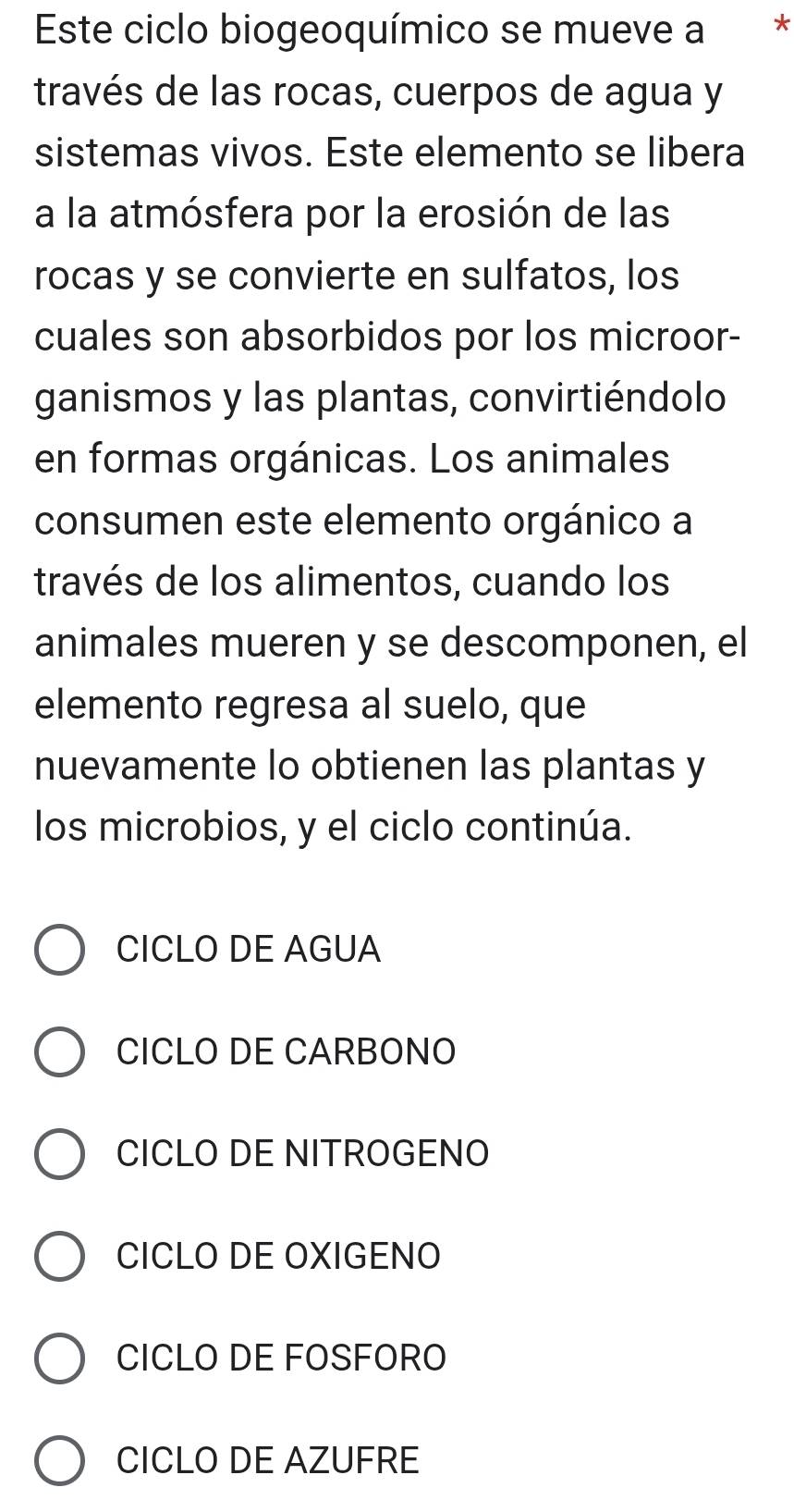Pick the CICLO DE OXIGENO answer
The height and width of the screenshot is (1512, 794).
pos(60,1257)
